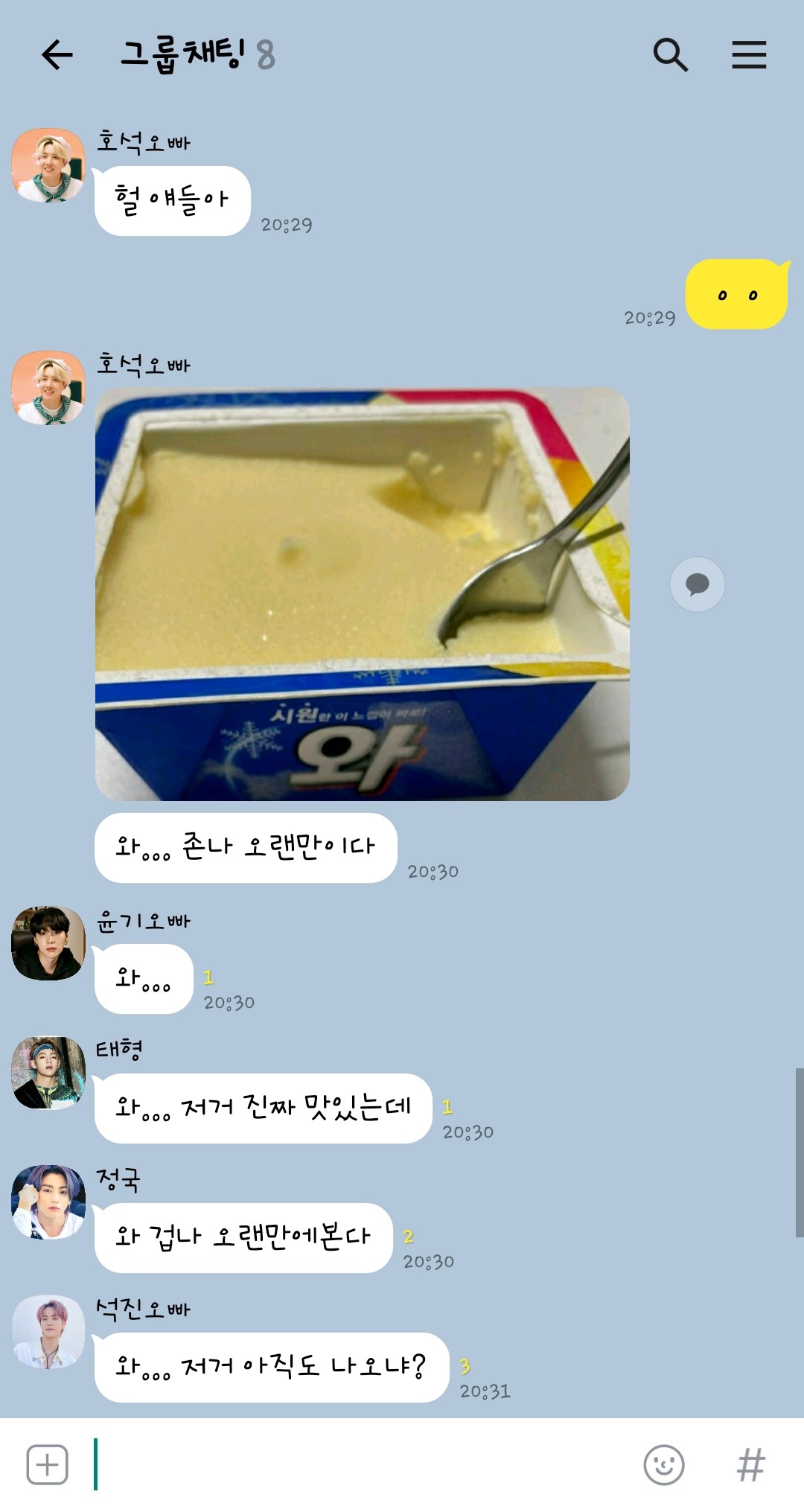Image resolution: width=804 pixels, height=1512 pixels.
Task: View 정국's profile picture
Action: 48,1202
